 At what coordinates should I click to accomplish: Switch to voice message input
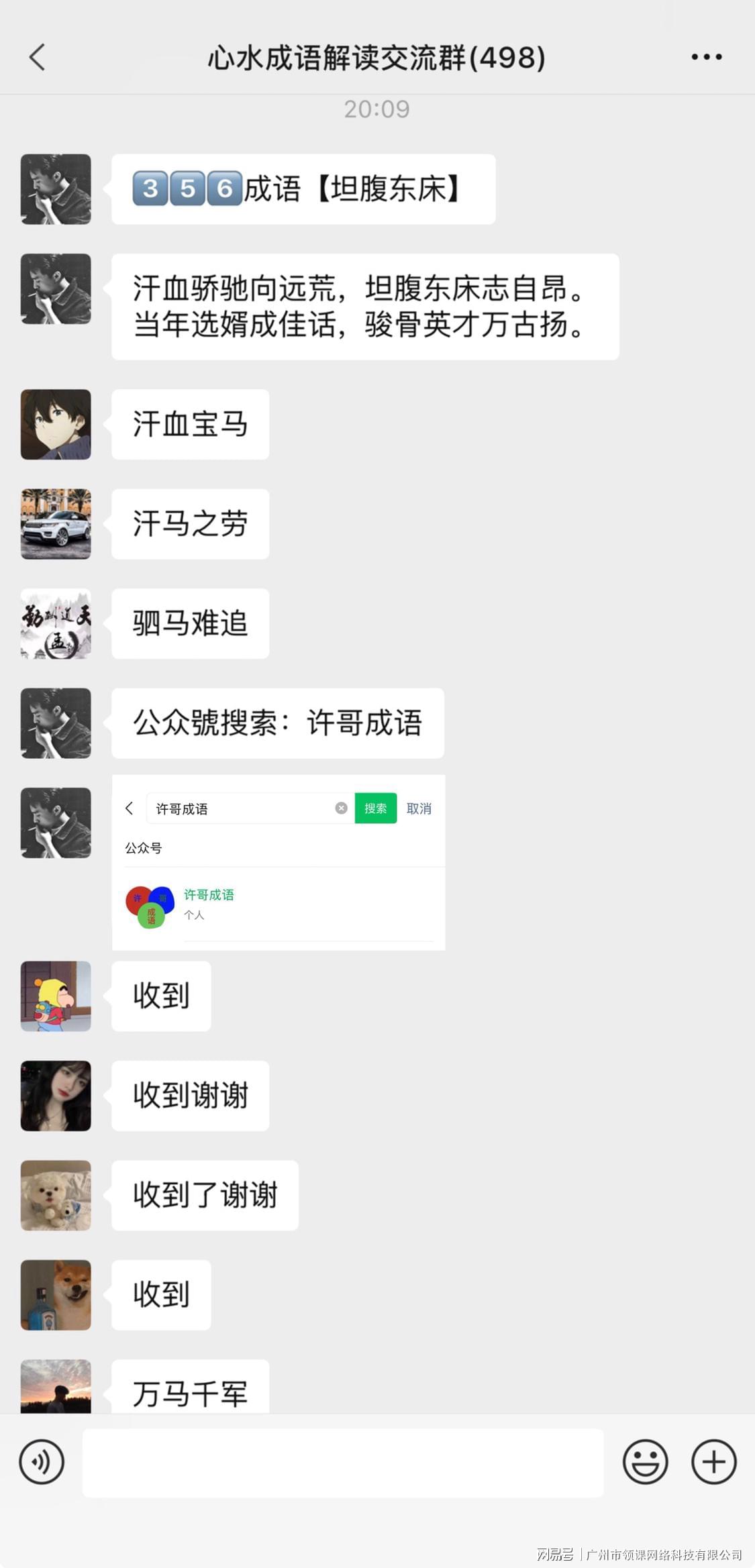point(42,1461)
